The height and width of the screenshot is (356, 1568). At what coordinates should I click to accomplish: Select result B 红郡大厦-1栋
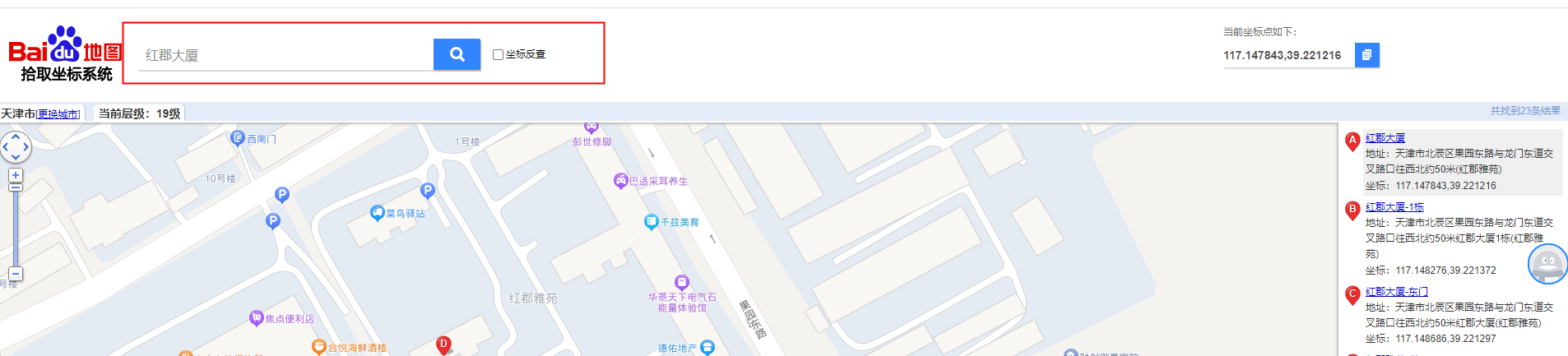1394,207
